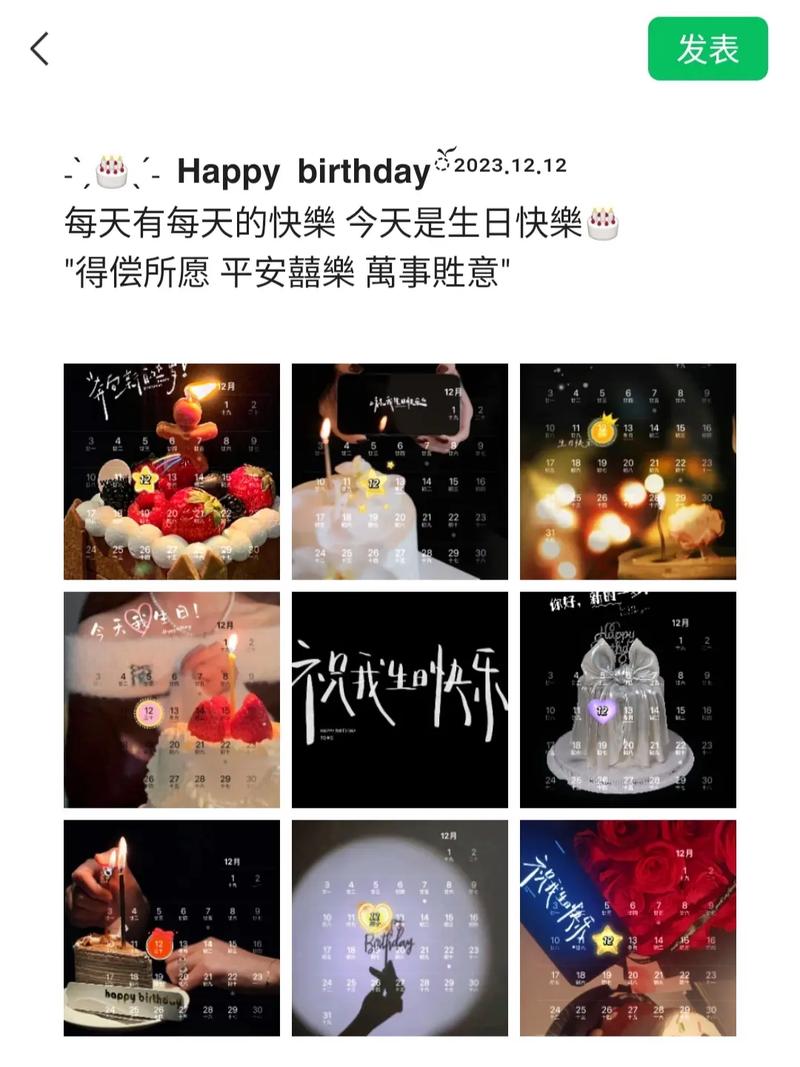Screen dimensions: 800x1067
Task: Open the red roses calendar photo
Action: (628, 927)
